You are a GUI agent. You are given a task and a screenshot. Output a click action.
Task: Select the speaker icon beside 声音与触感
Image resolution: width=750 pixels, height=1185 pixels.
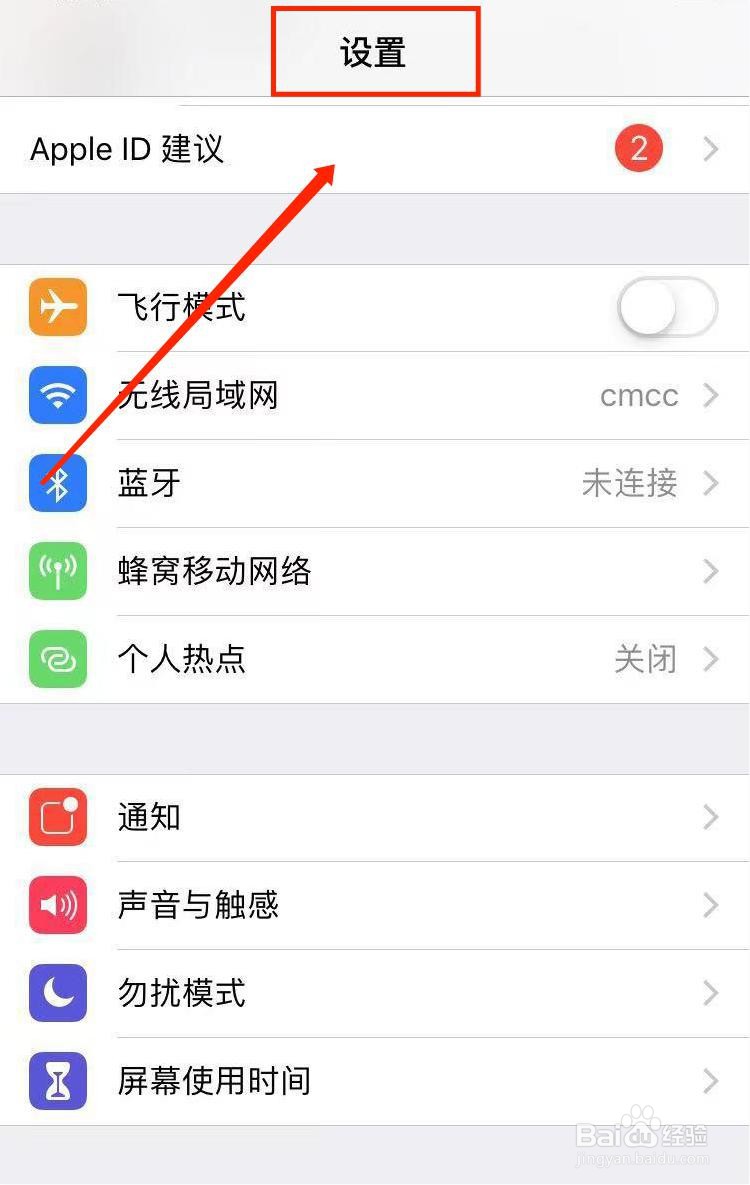[57, 906]
